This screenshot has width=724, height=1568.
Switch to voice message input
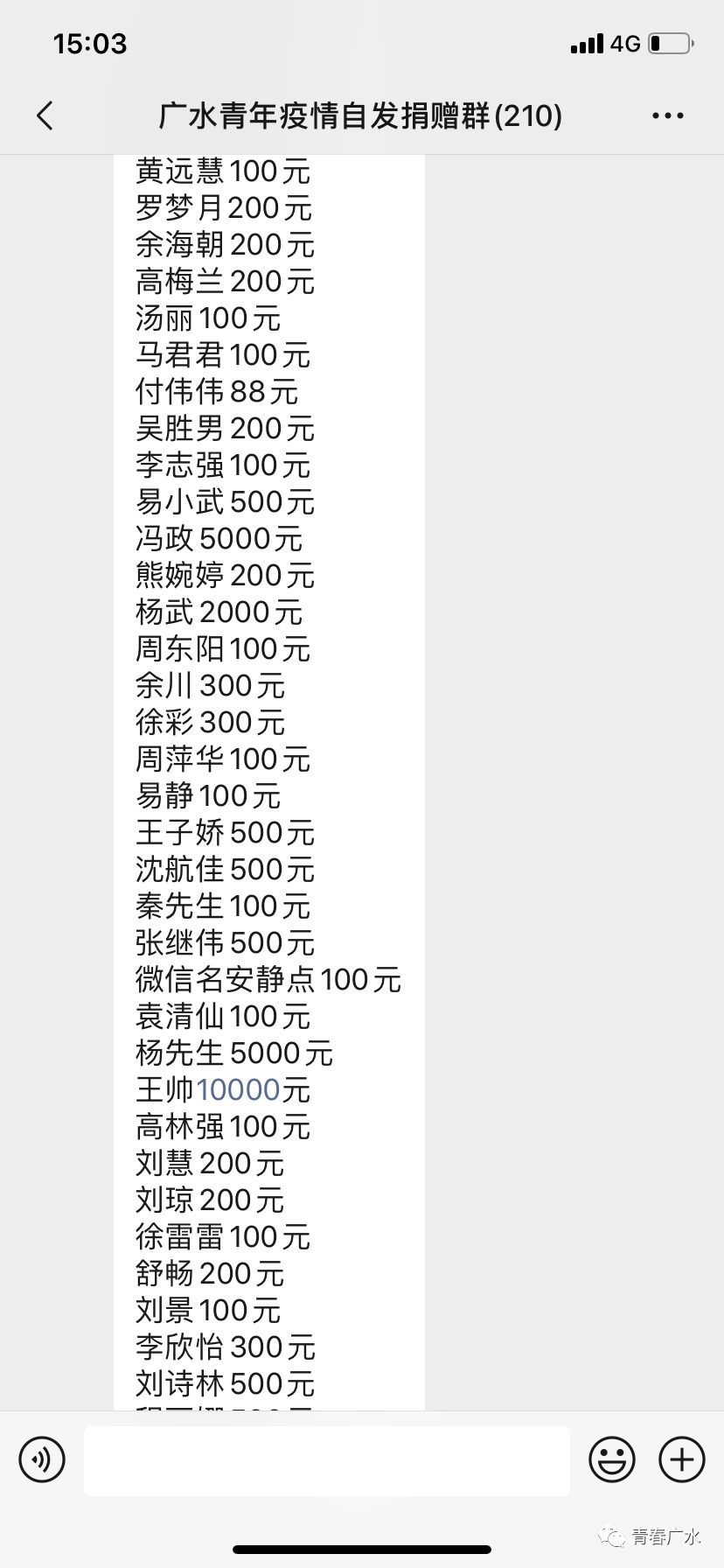point(42,1459)
